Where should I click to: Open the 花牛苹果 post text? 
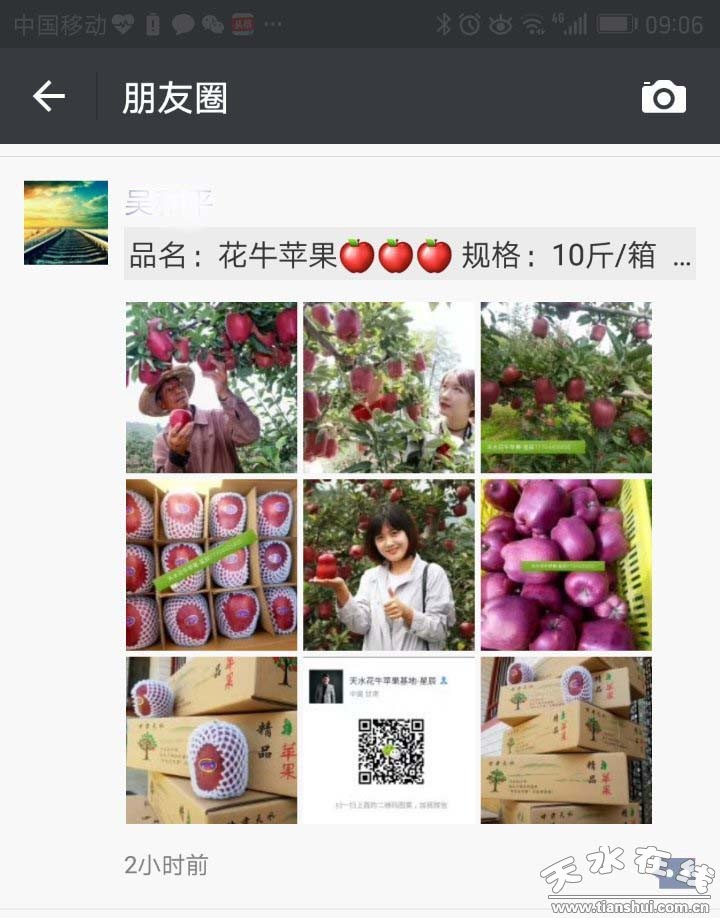coord(410,255)
